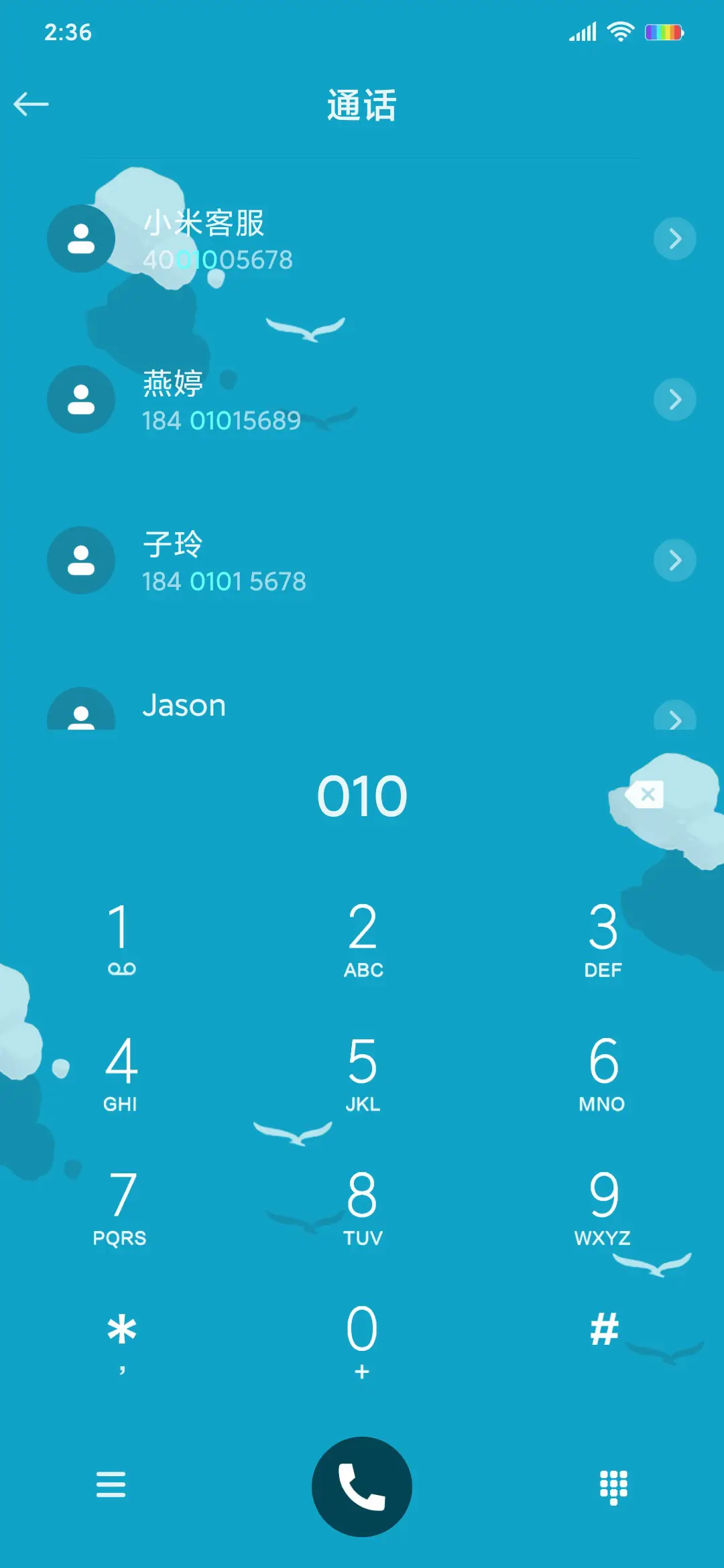724x1568 pixels.
Task: Expand details for 燕婷 call entry
Action: coord(675,400)
